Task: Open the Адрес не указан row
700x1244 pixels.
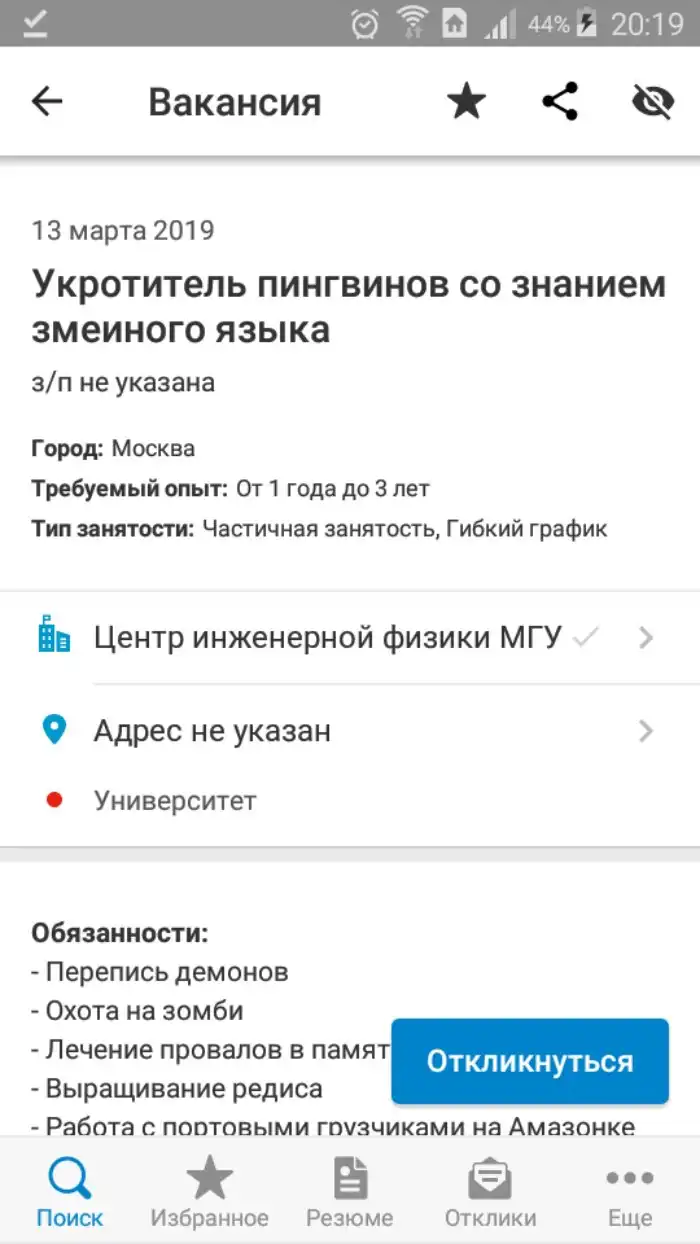Action: click(350, 731)
